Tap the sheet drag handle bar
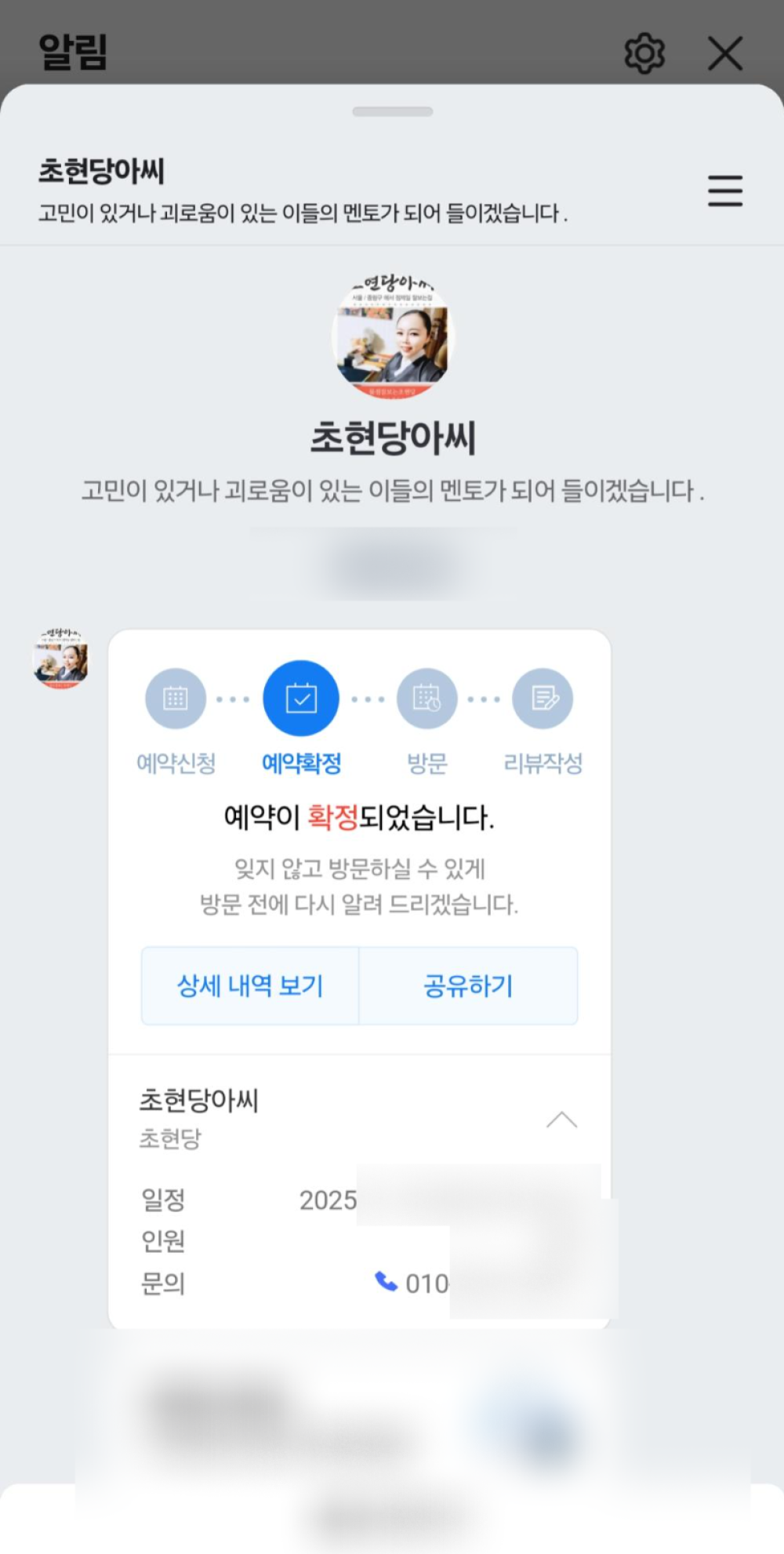 392,111
